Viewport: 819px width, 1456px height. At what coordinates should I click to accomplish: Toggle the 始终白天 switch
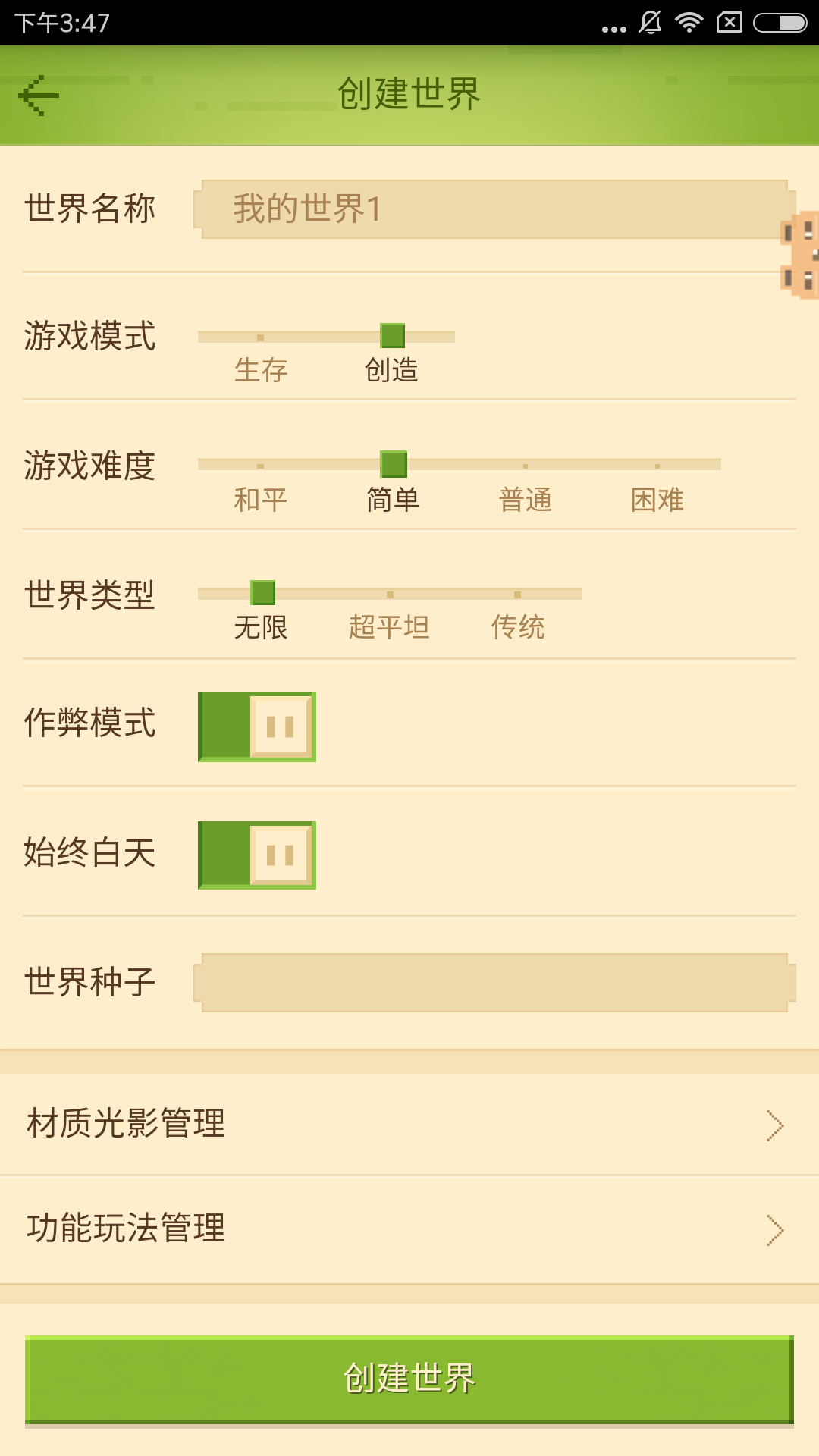click(x=257, y=855)
